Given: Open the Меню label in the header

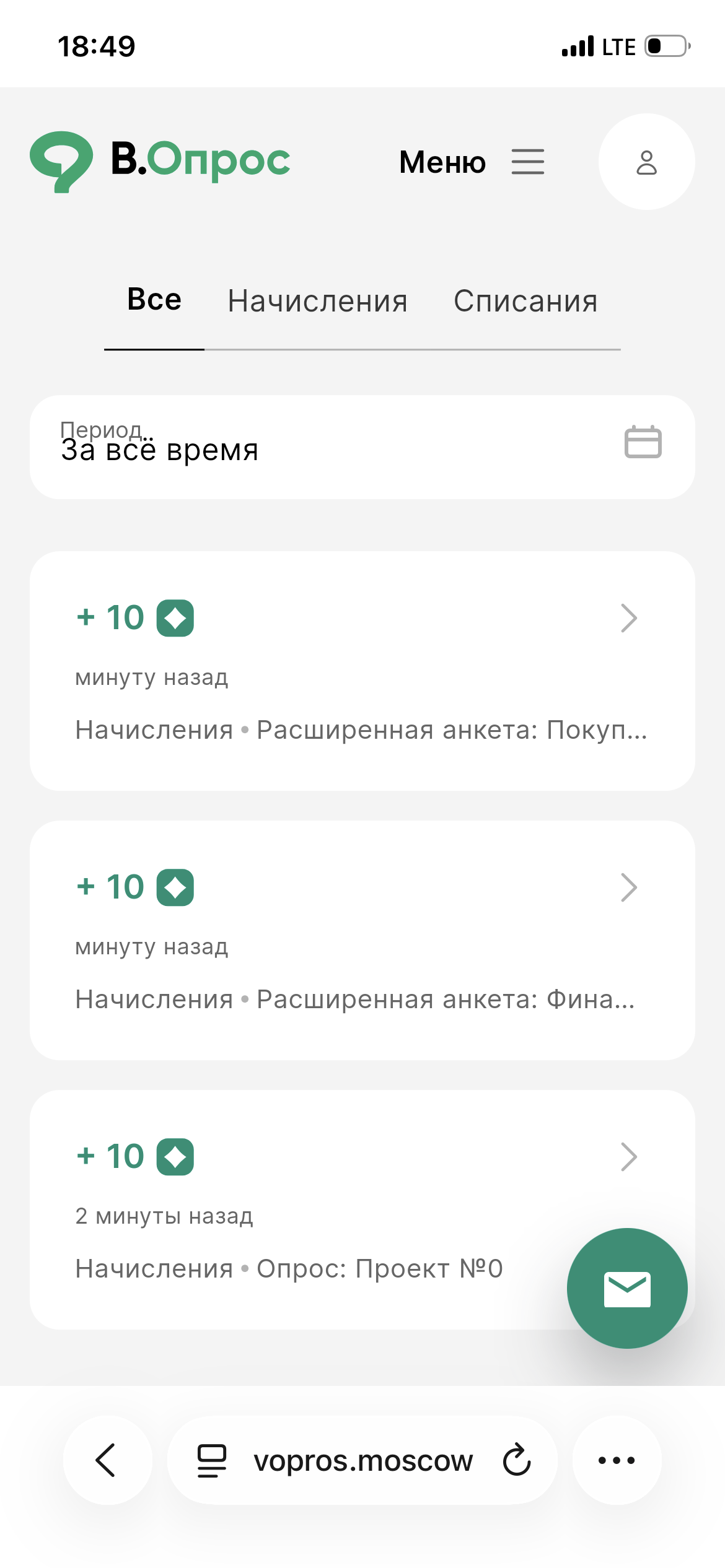Looking at the screenshot, I should point(442,161).
